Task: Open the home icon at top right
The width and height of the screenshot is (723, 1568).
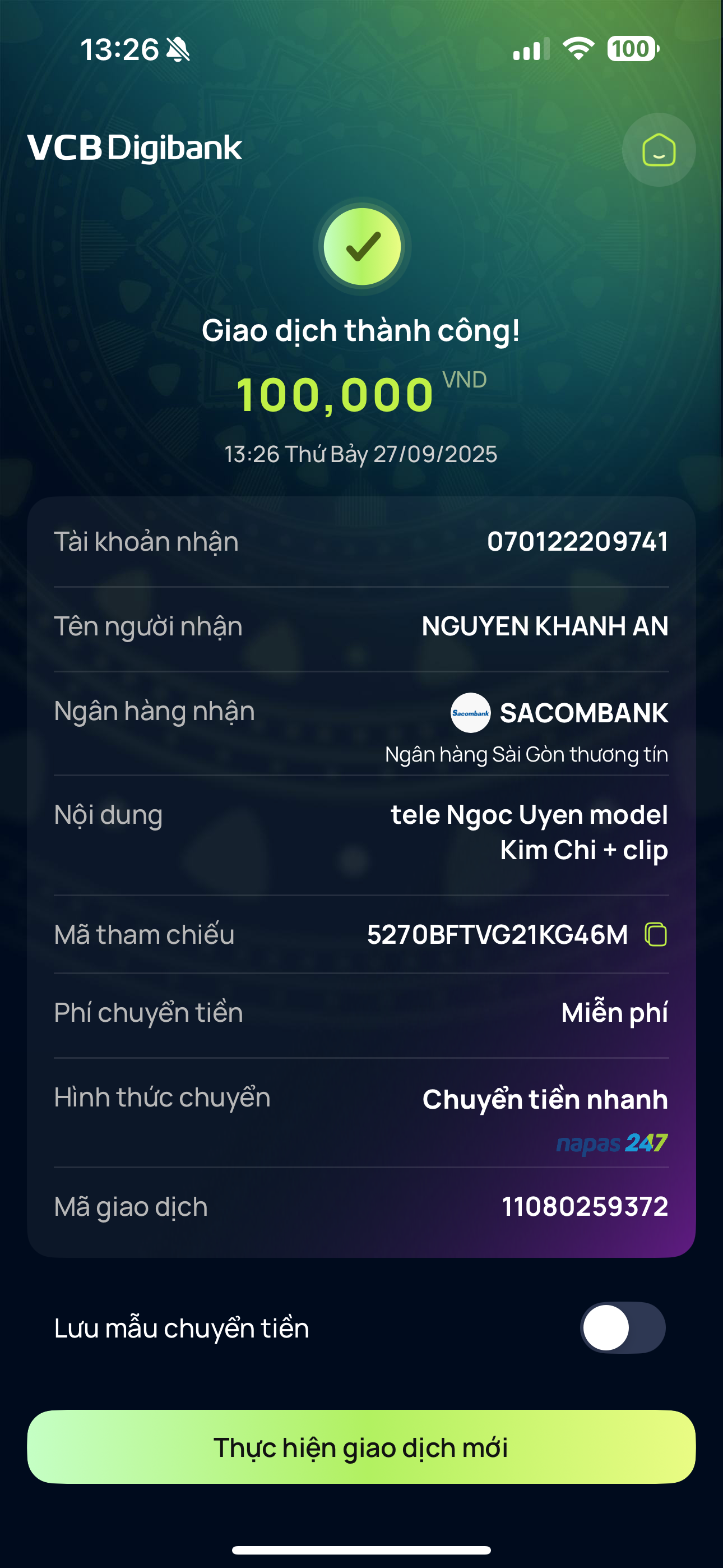Action: (x=659, y=150)
